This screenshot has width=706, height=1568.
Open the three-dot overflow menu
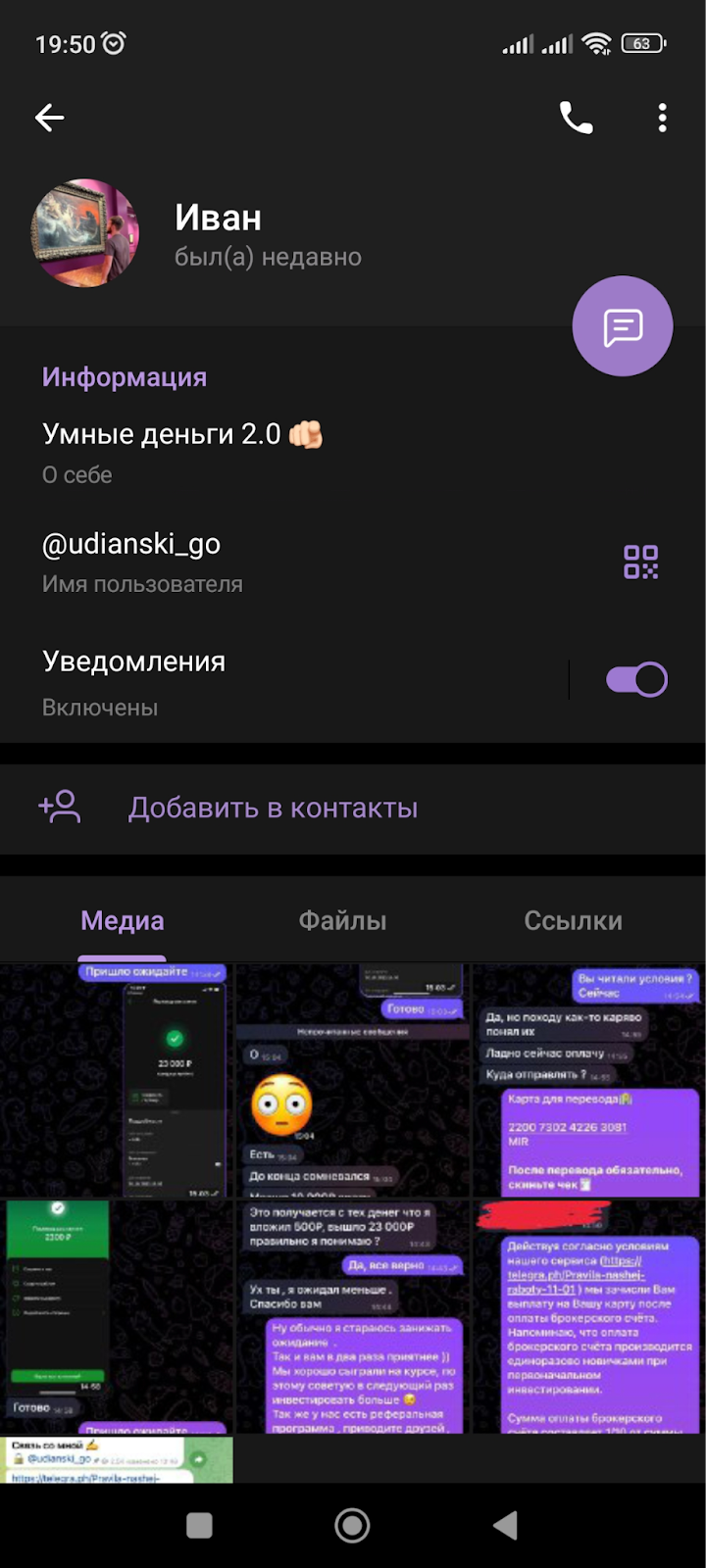point(663,118)
